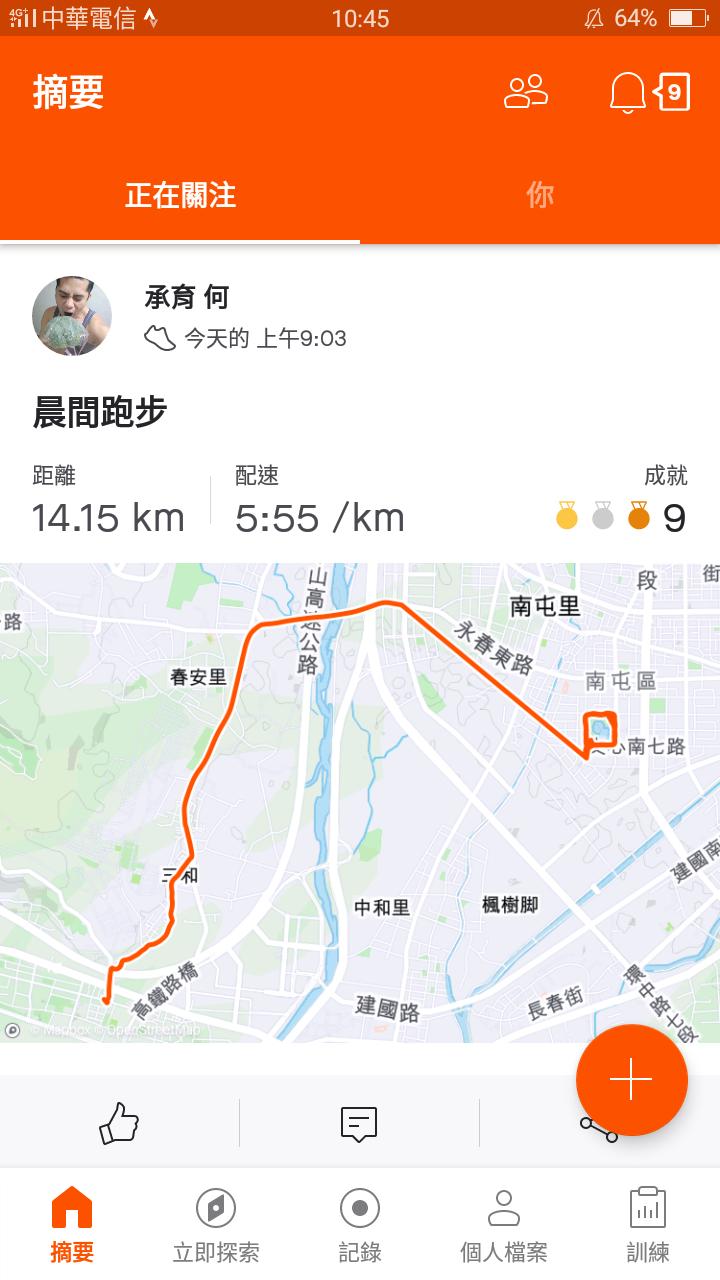Open the challenges badge icon
The width and height of the screenshot is (720, 1280).
pyautogui.click(x=673, y=93)
